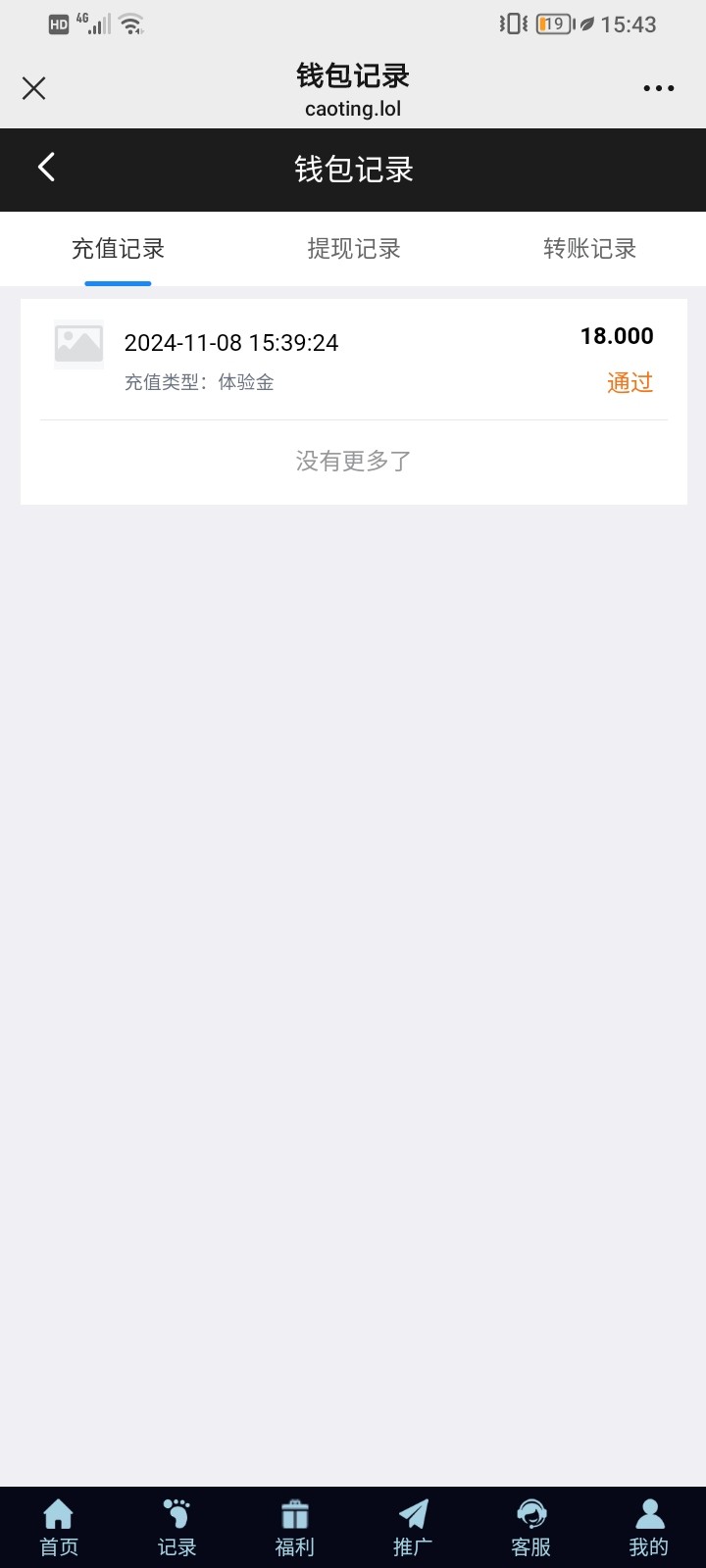Image resolution: width=706 pixels, height=1568 pixels.
Task: Switch to the 提现记录 tab
Action: pos(354,249)
